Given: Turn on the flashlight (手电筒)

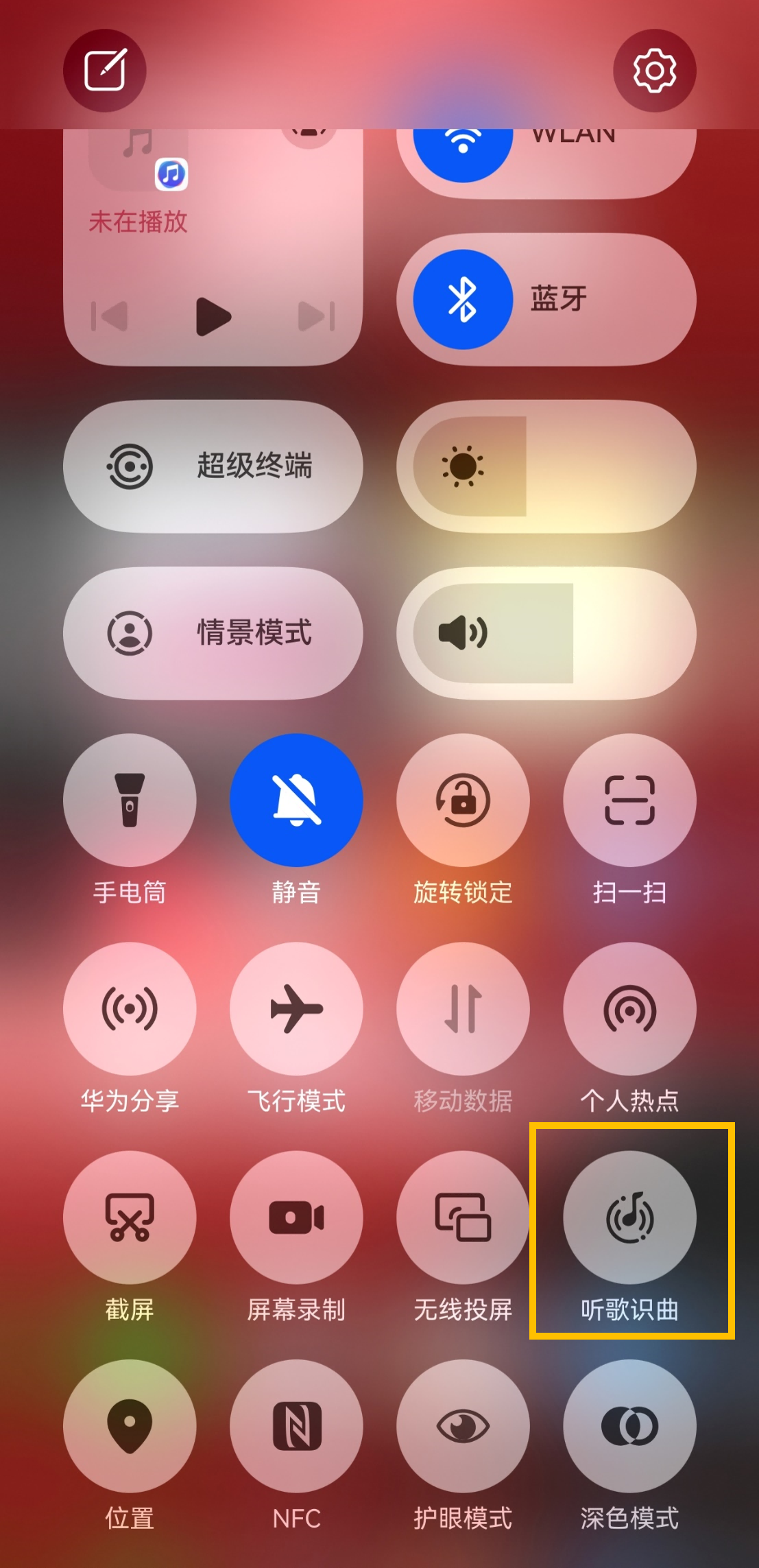Looking at the screenshot, I should (x=130, y=800).
